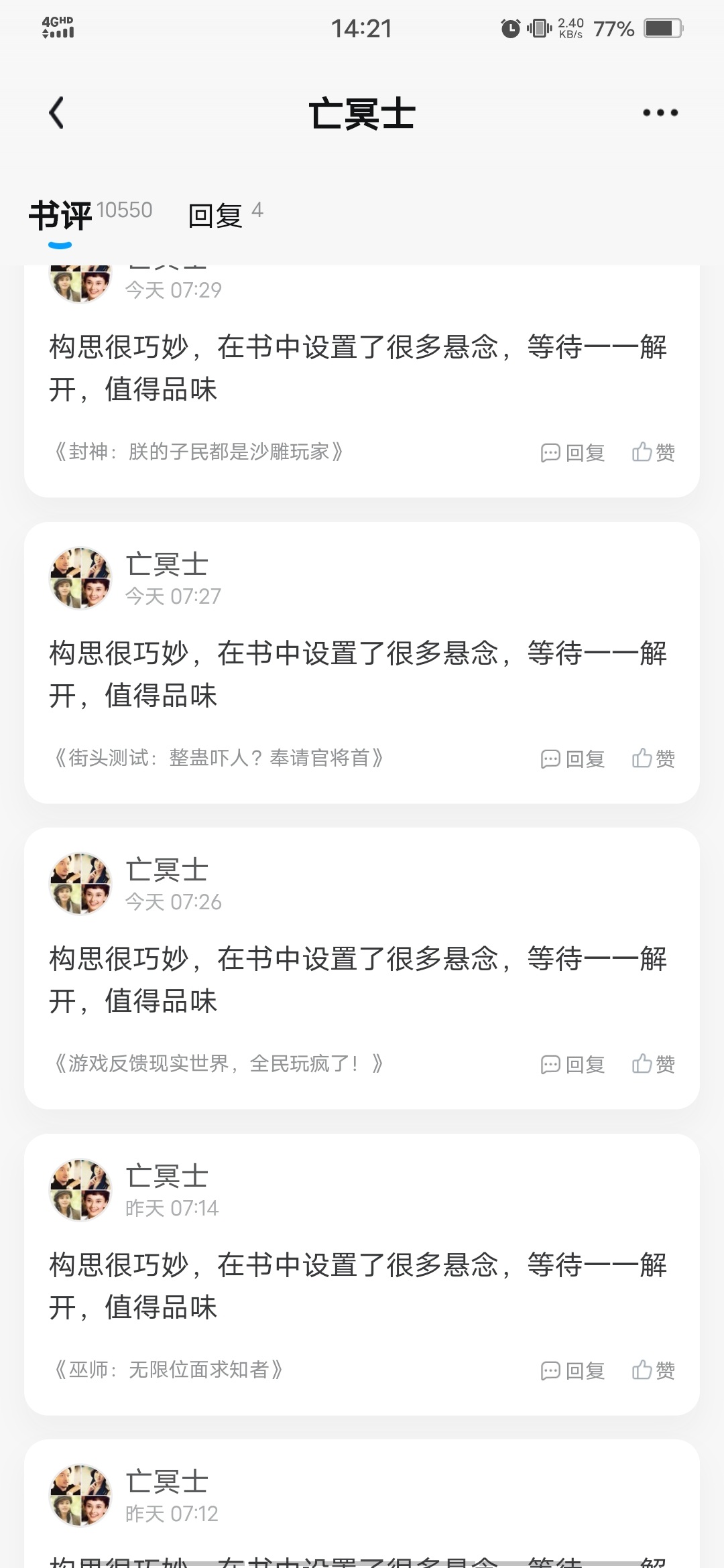Viewport: 724px width, 1568px height.
Task: Reply to review of 《游戏反馈现实世界，全民玩疯了！》
Action: 573,1064
